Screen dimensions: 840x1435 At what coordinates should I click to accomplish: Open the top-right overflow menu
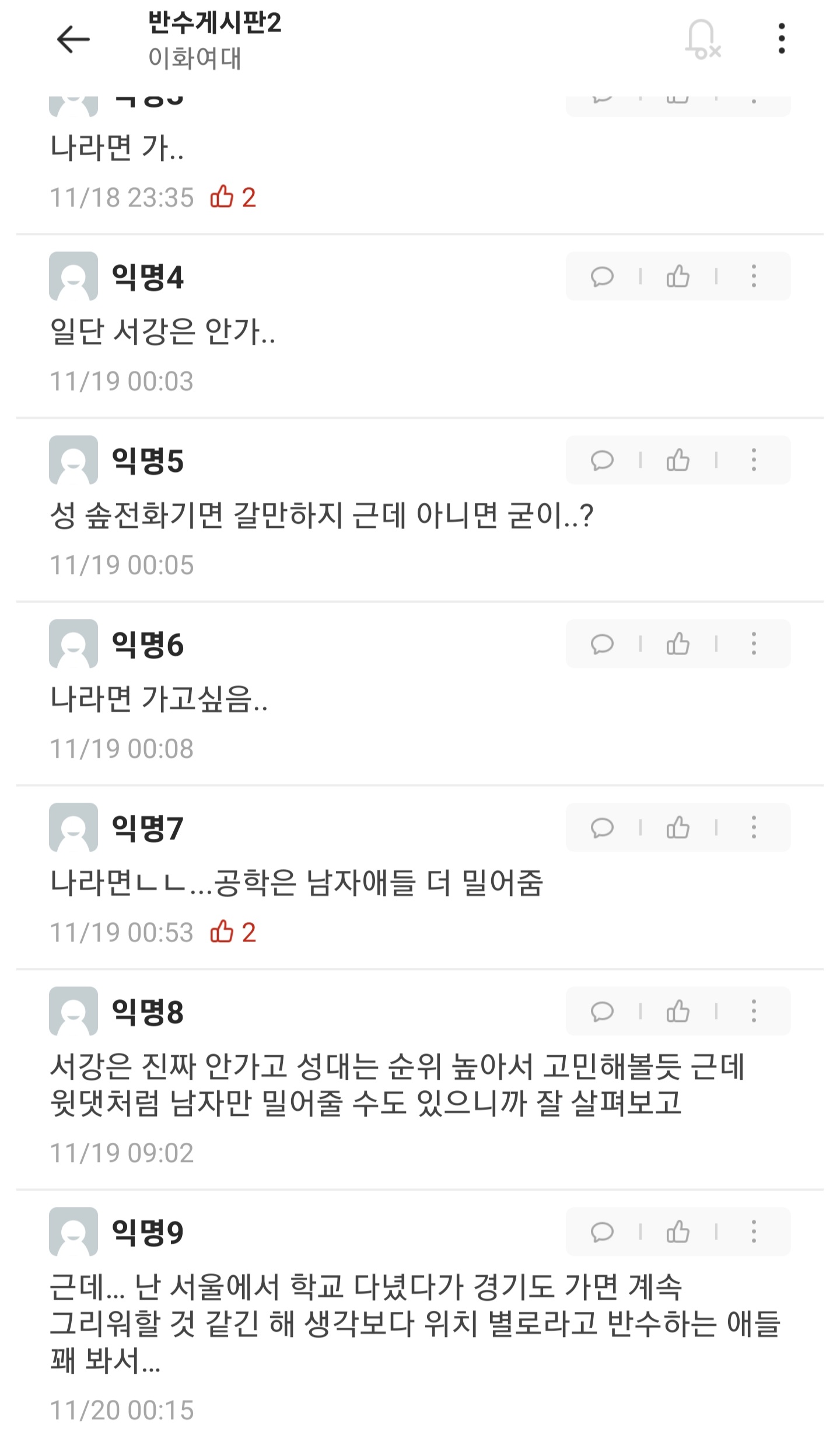(782, 39)
